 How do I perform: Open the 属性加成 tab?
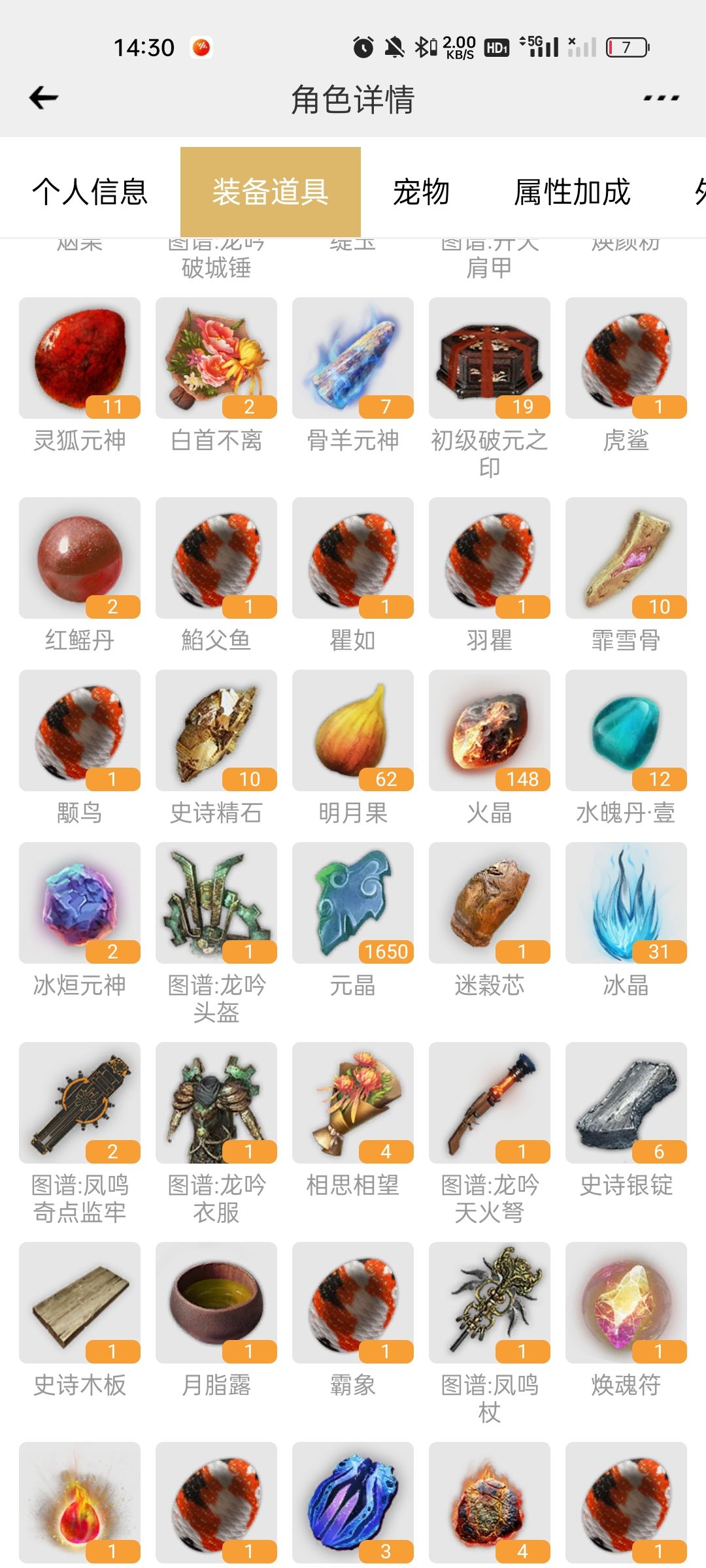(x=572, y=191)
